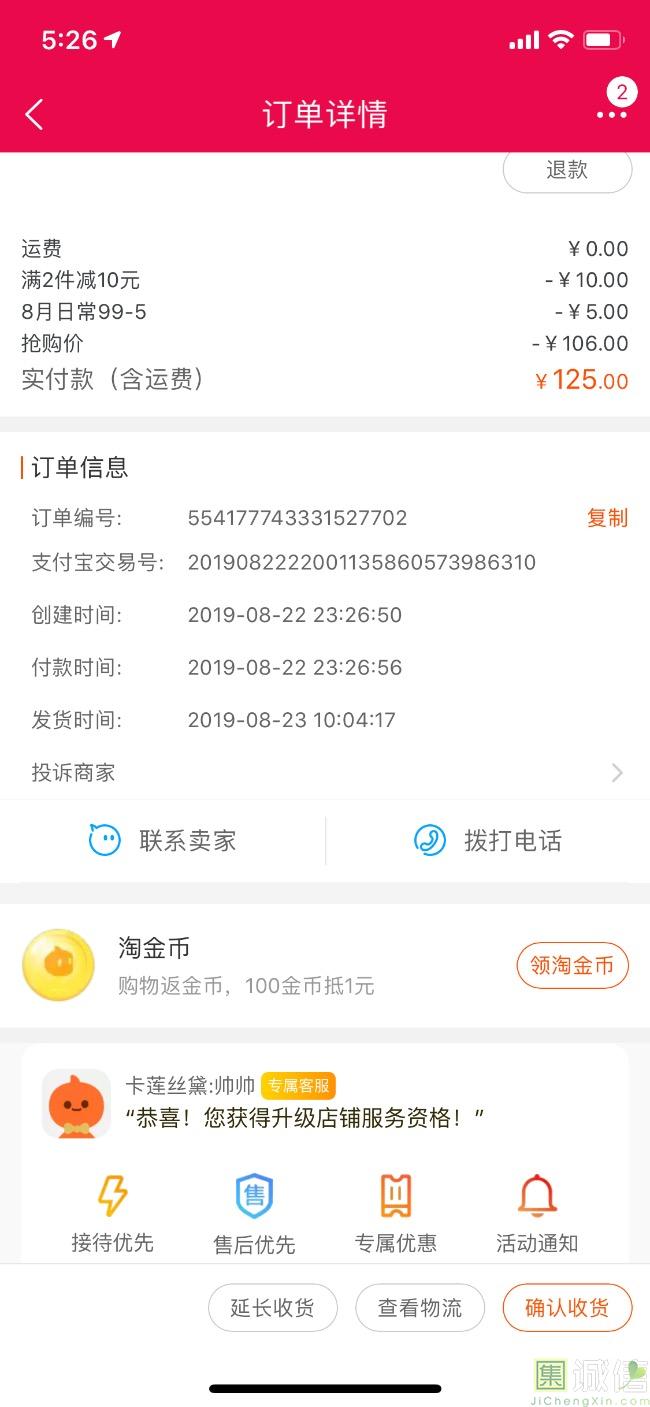Open the three-dot more menu
The height and width of the screenshot is (1407, 650).
pyautogui.click(x=611, y=115)
